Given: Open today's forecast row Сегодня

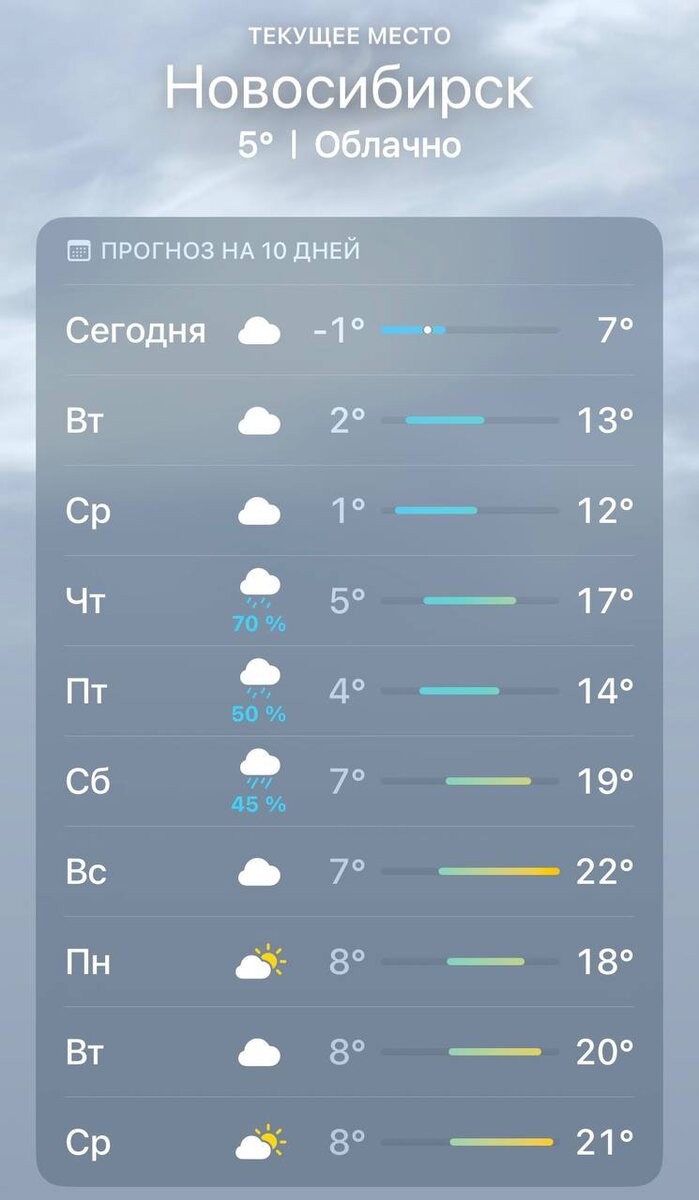Looking at the screenshot, I should tap(349, 330).
